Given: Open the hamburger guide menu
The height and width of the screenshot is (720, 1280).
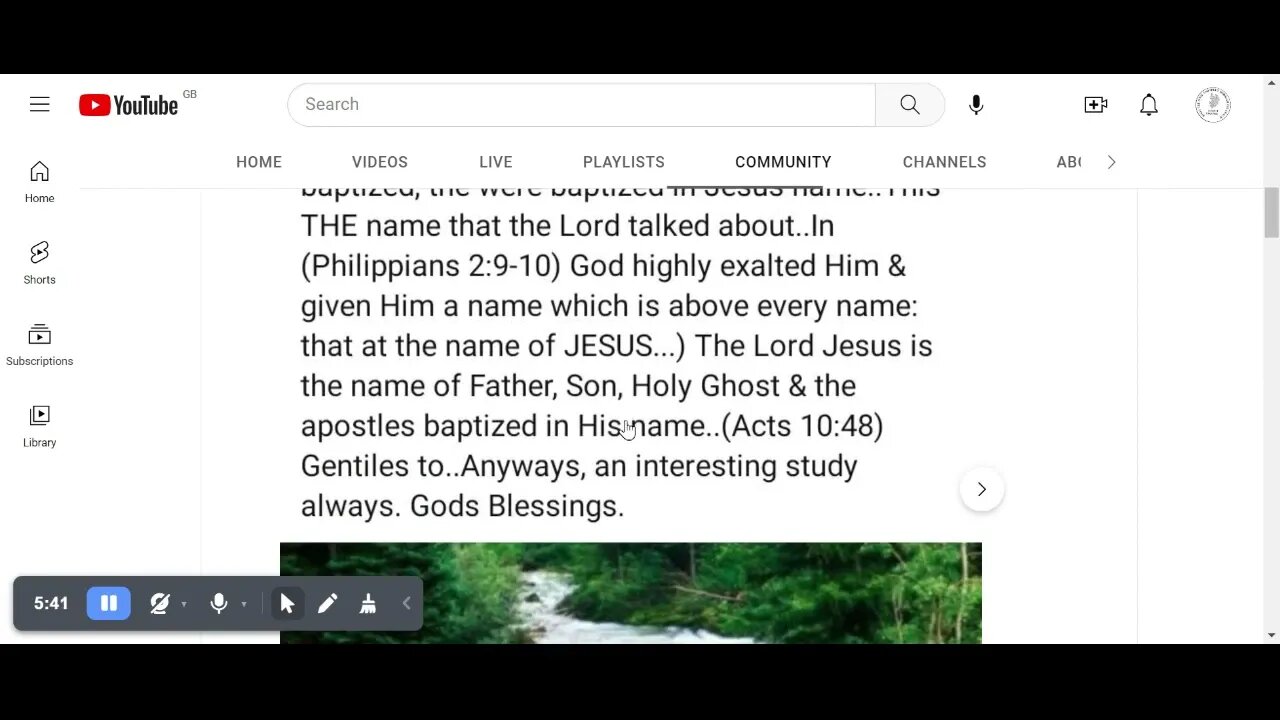Looking at the screenshot, I should [x=40, y=104].
